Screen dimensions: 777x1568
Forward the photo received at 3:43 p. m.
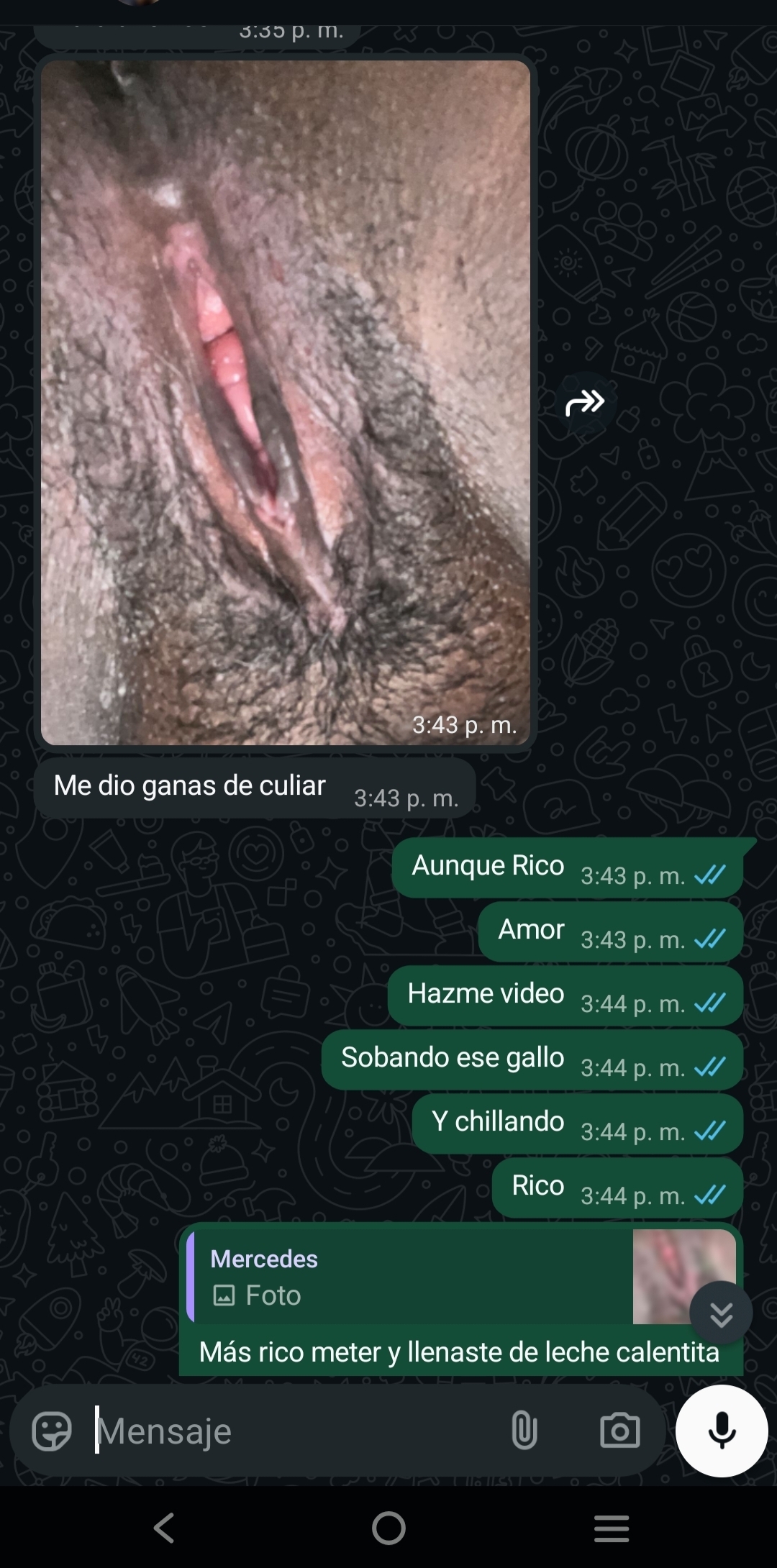tap(584, 403)
